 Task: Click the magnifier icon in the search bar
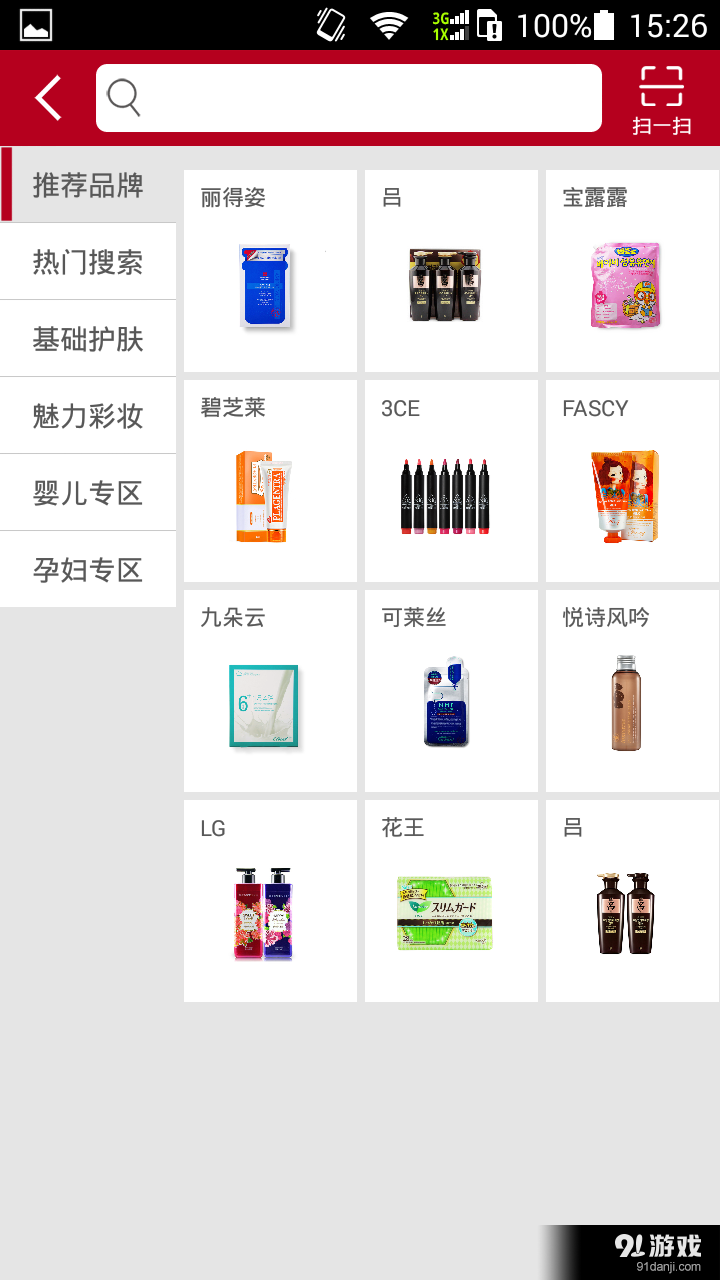124,97
